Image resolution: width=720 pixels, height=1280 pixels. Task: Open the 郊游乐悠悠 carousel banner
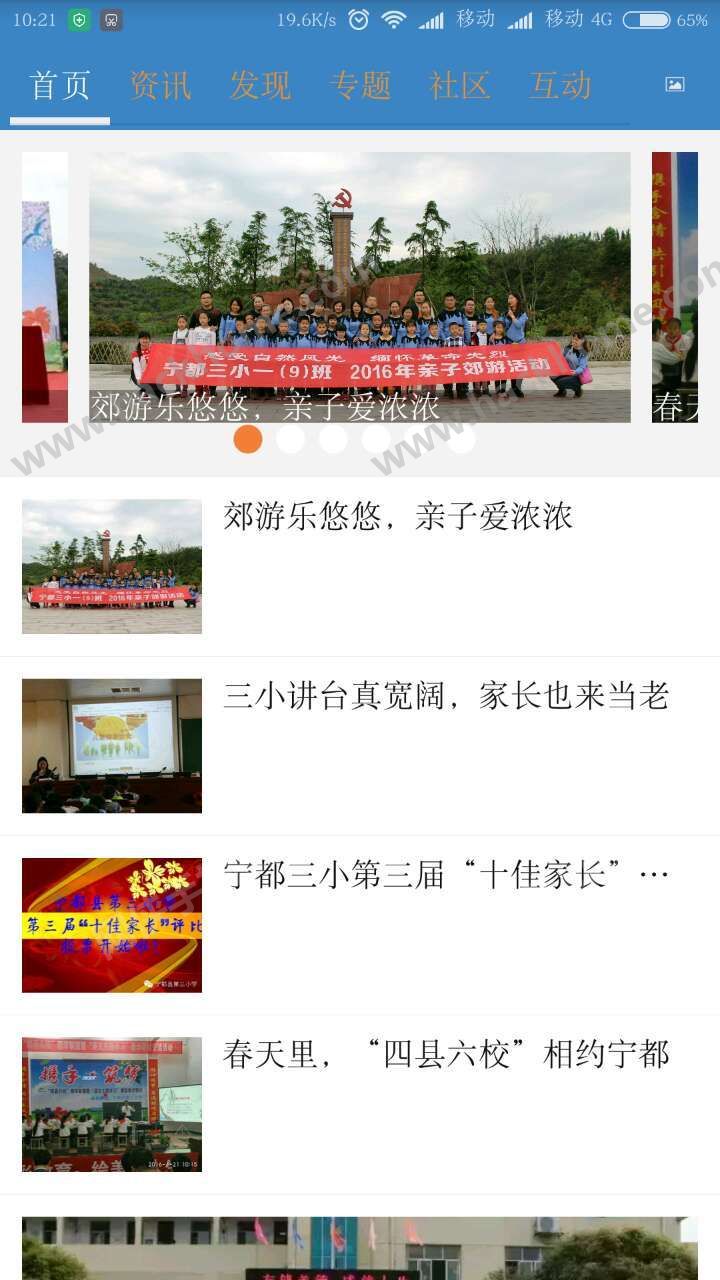coord(360,287)
